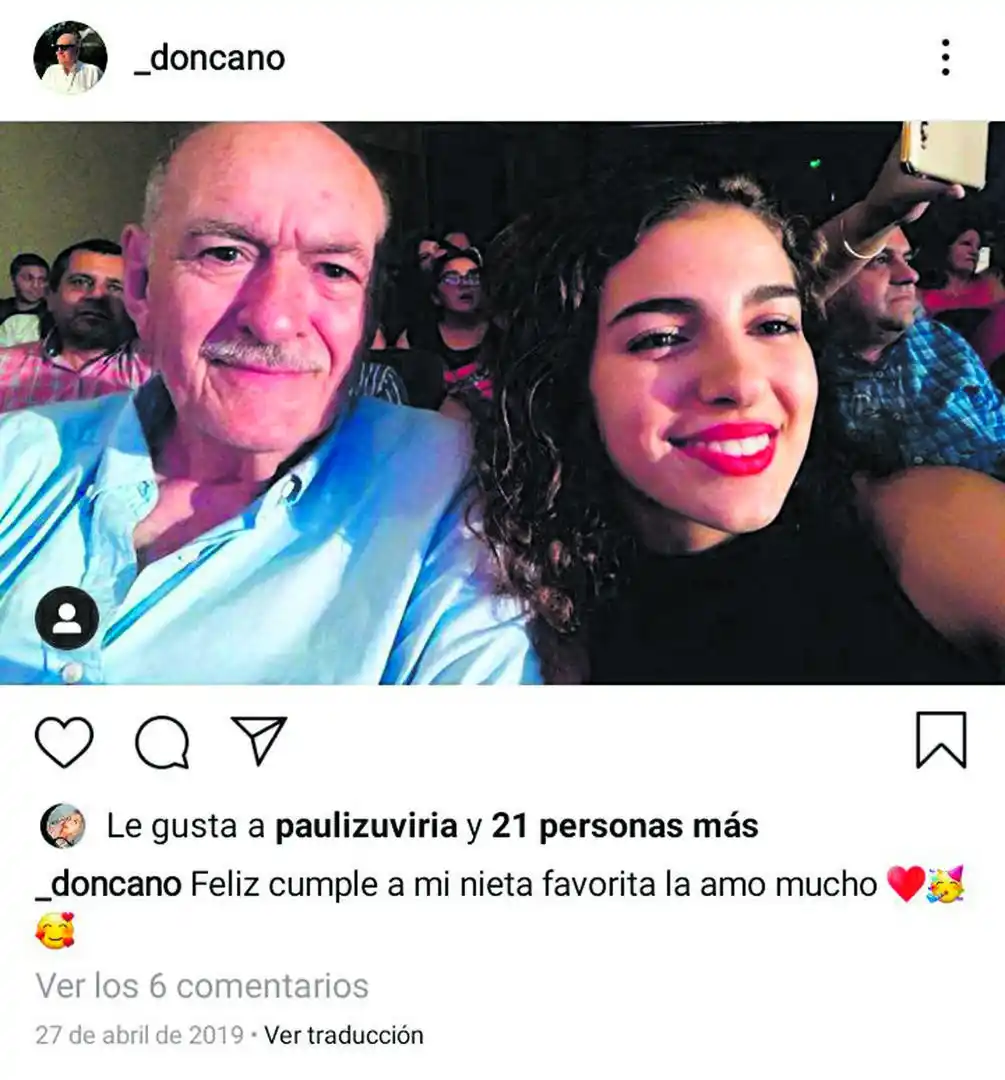Show tagged people on the photo
The width and height of the screenshot is (1005, 1080).
(67, 617)
